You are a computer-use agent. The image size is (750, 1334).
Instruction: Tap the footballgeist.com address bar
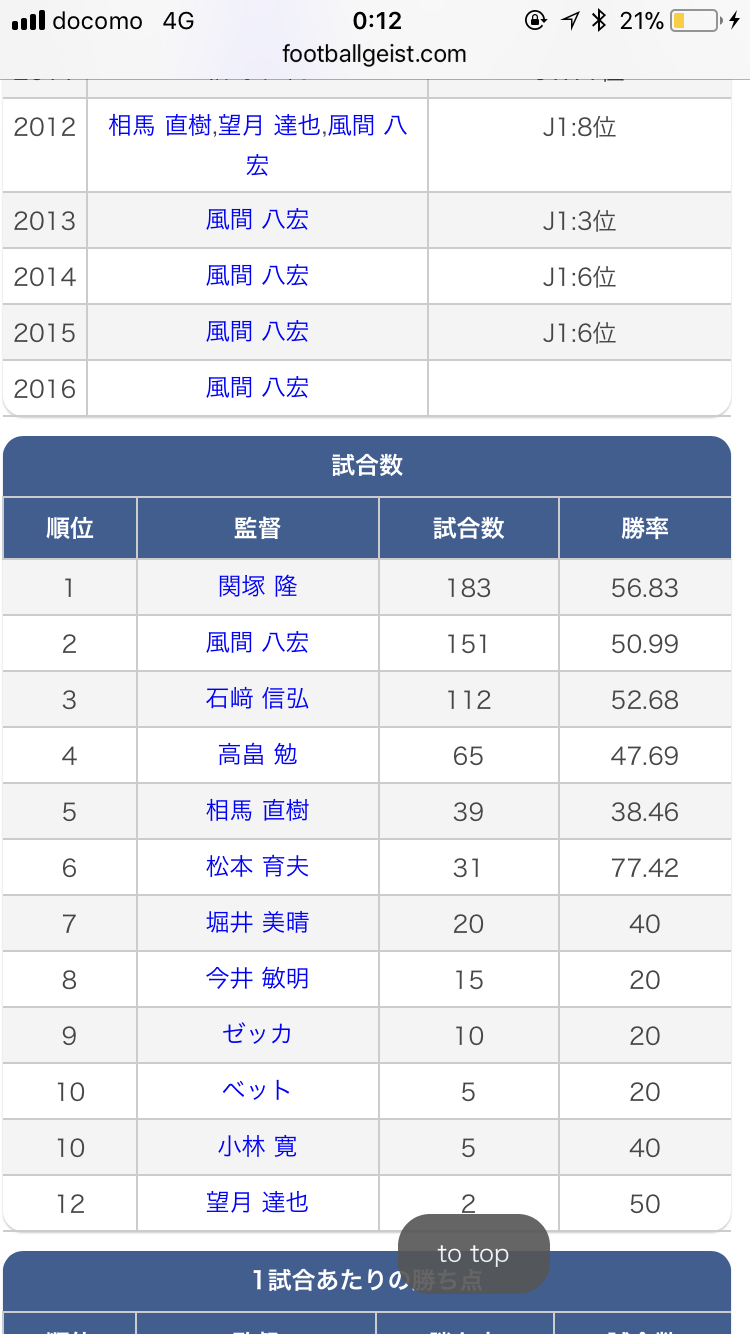point(375,54)
